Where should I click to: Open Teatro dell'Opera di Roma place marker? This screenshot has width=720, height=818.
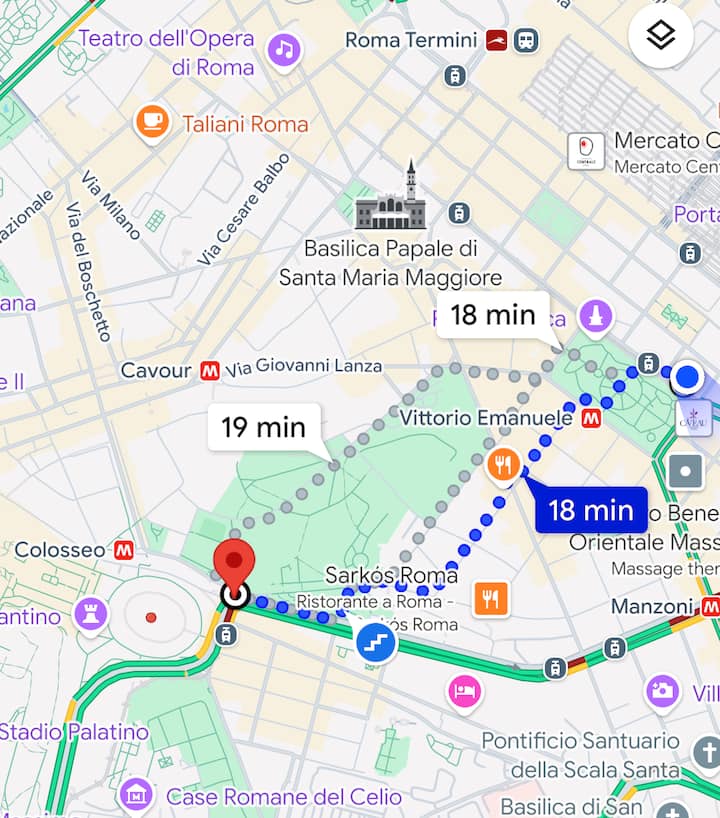(x=285, y=49)
